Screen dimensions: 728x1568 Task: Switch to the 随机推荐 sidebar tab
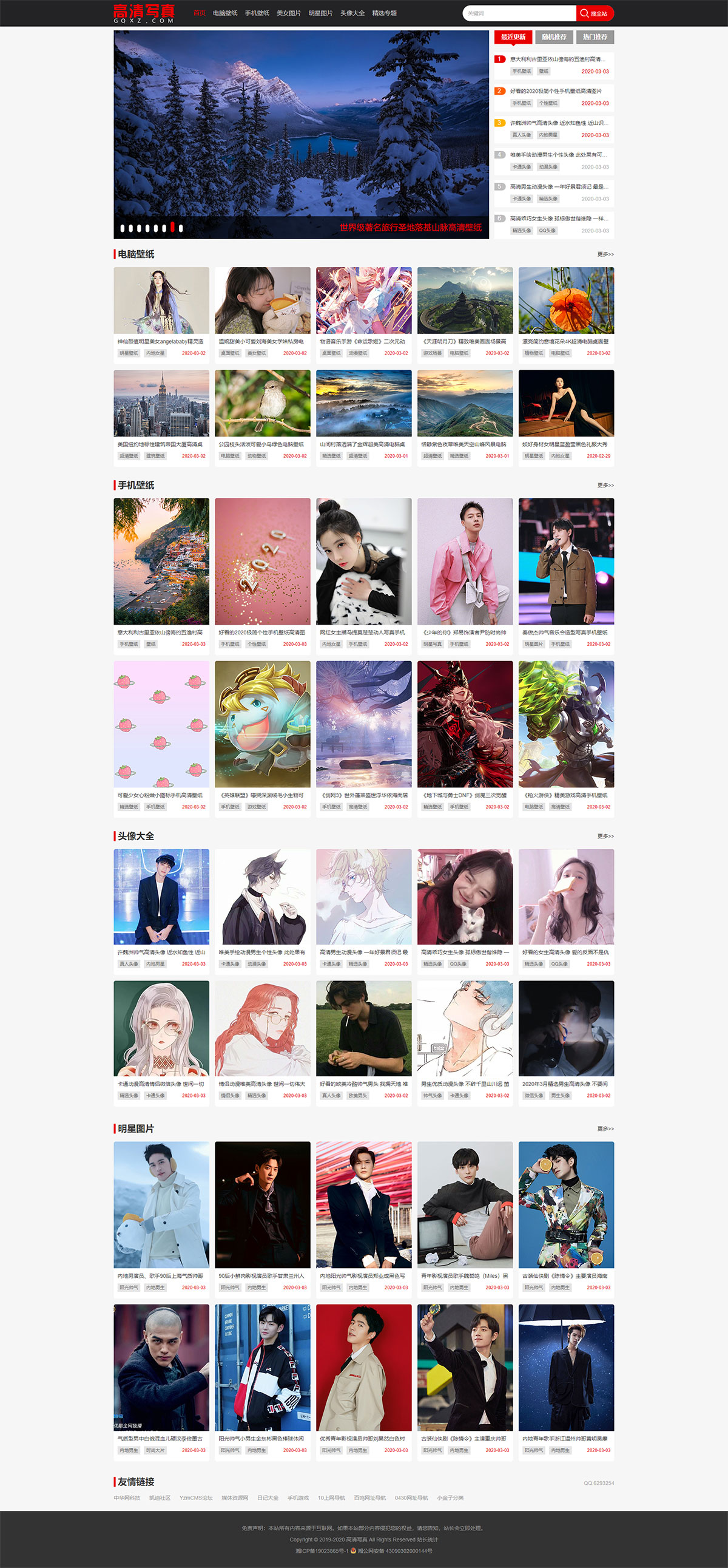(x=553, y=37)
